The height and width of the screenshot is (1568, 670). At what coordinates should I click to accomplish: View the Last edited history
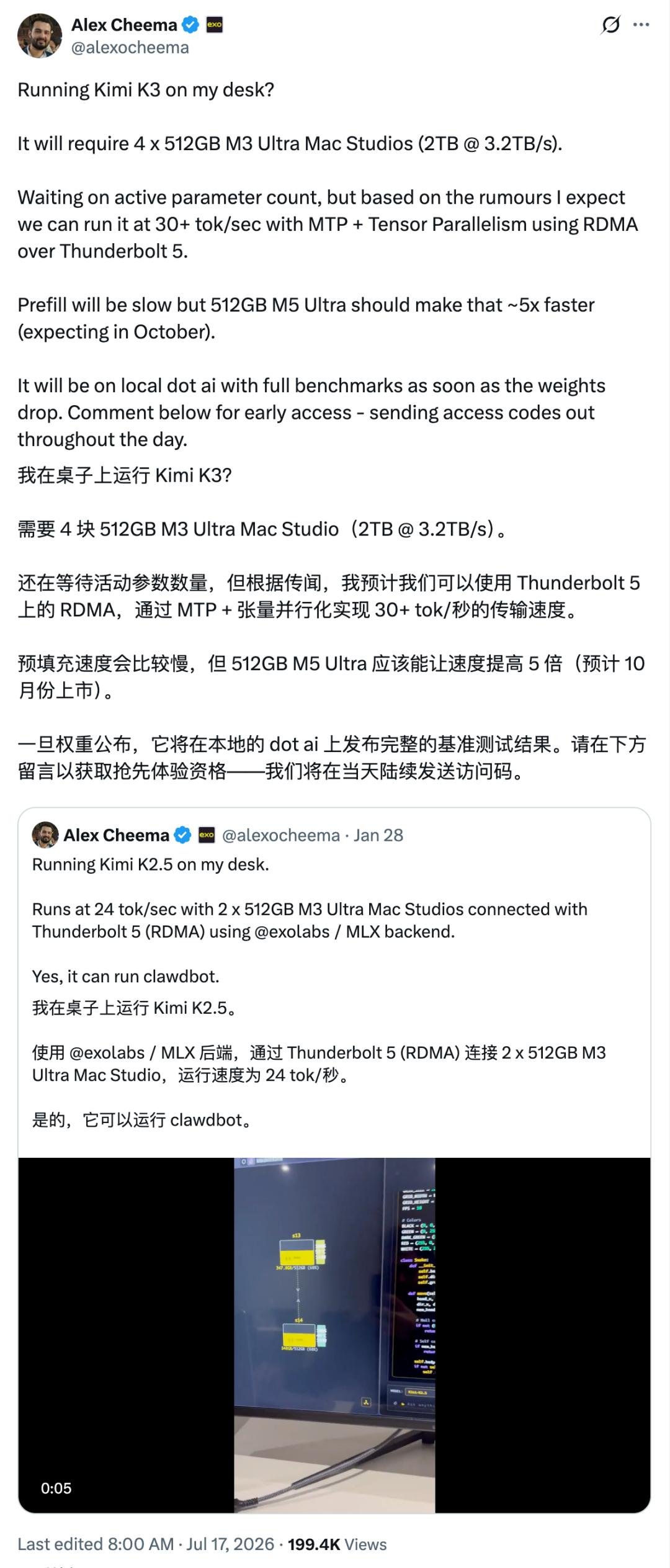pos(96,1544)
